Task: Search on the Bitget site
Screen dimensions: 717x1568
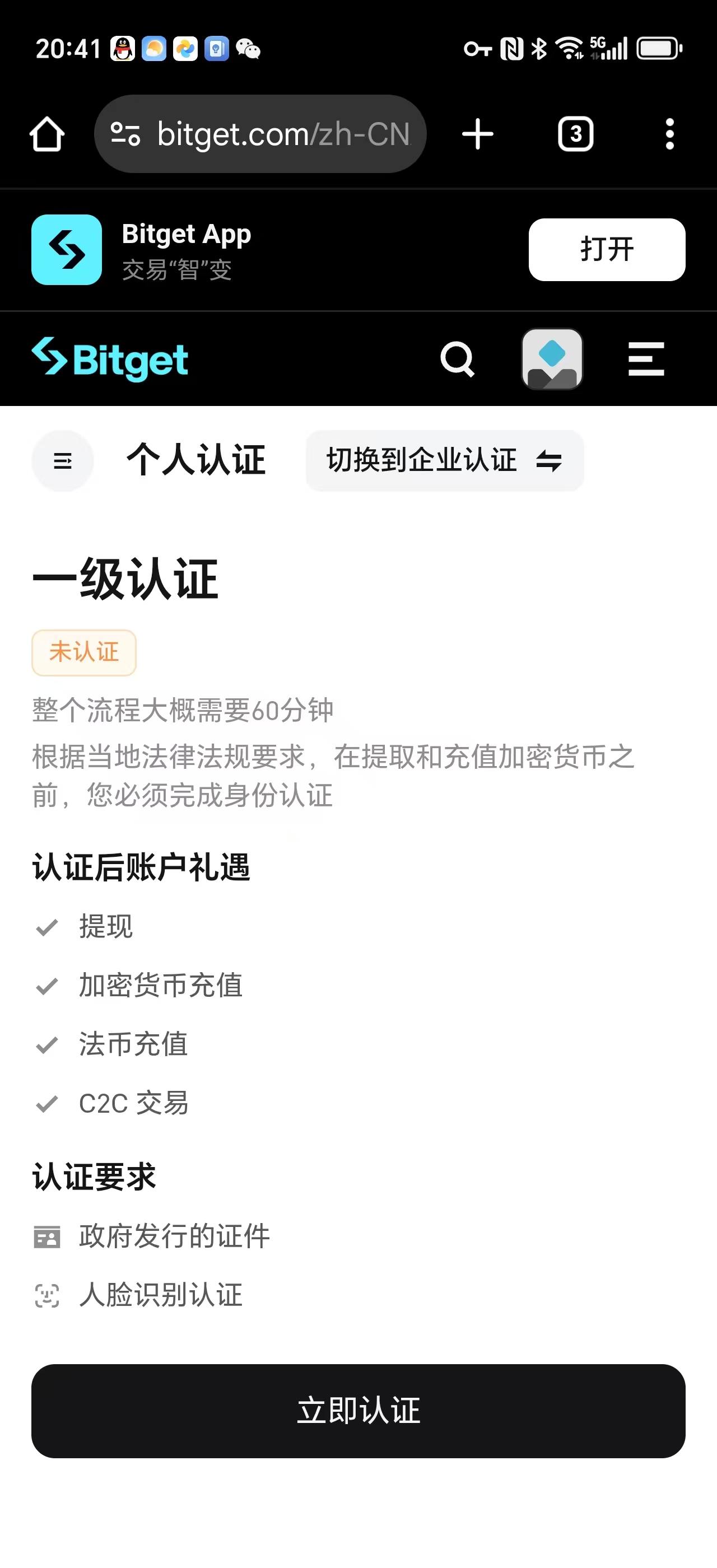Action: pyautogui.click(x=457, y=359)
